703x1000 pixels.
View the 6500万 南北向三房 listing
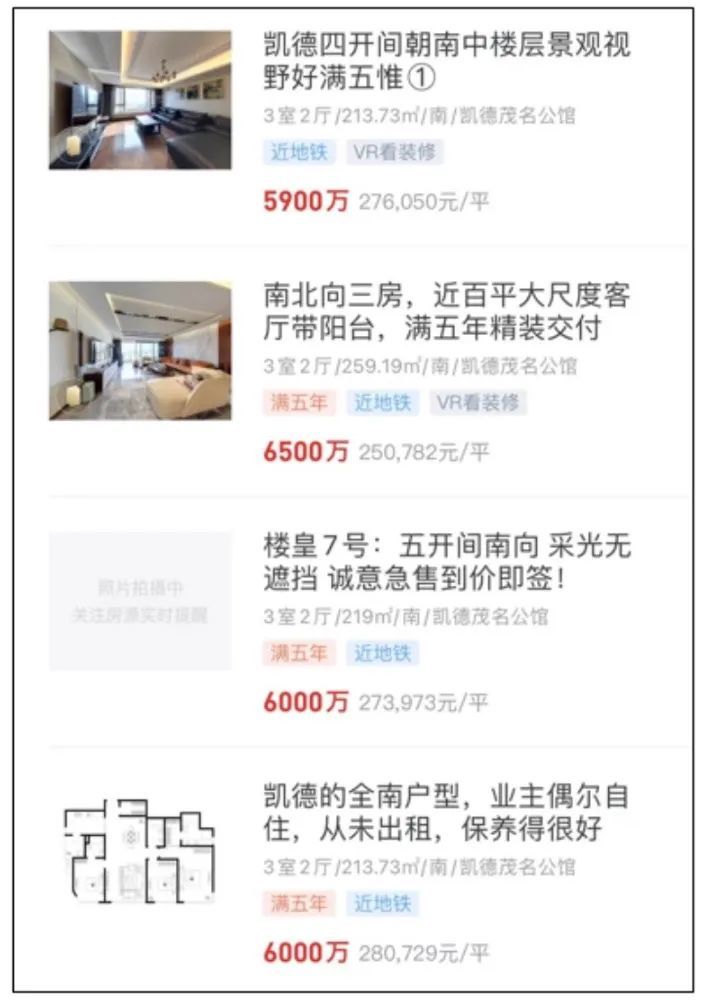(x=446, y=311)
